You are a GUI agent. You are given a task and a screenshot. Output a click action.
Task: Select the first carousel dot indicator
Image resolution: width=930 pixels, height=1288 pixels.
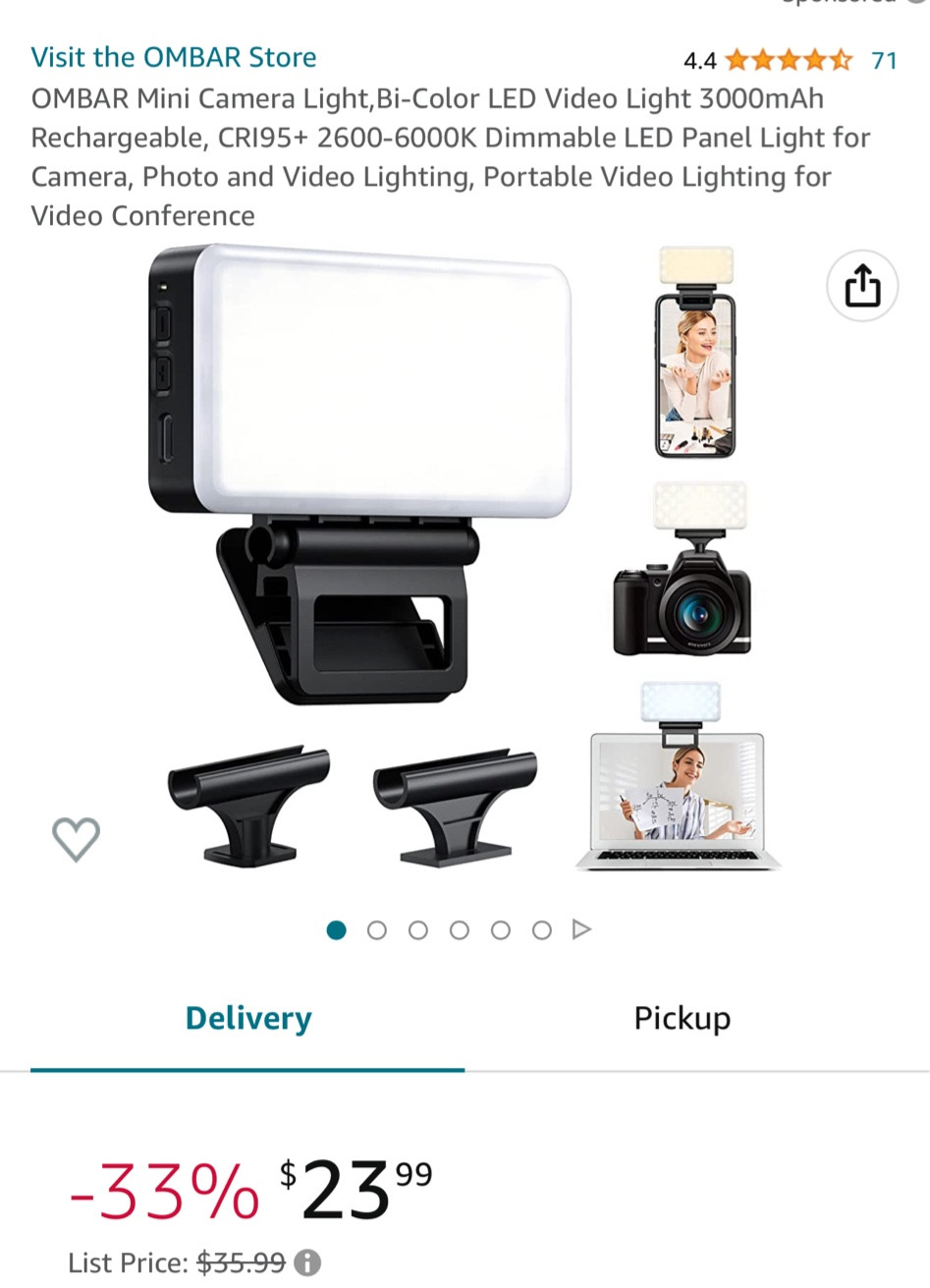[336, 928]
